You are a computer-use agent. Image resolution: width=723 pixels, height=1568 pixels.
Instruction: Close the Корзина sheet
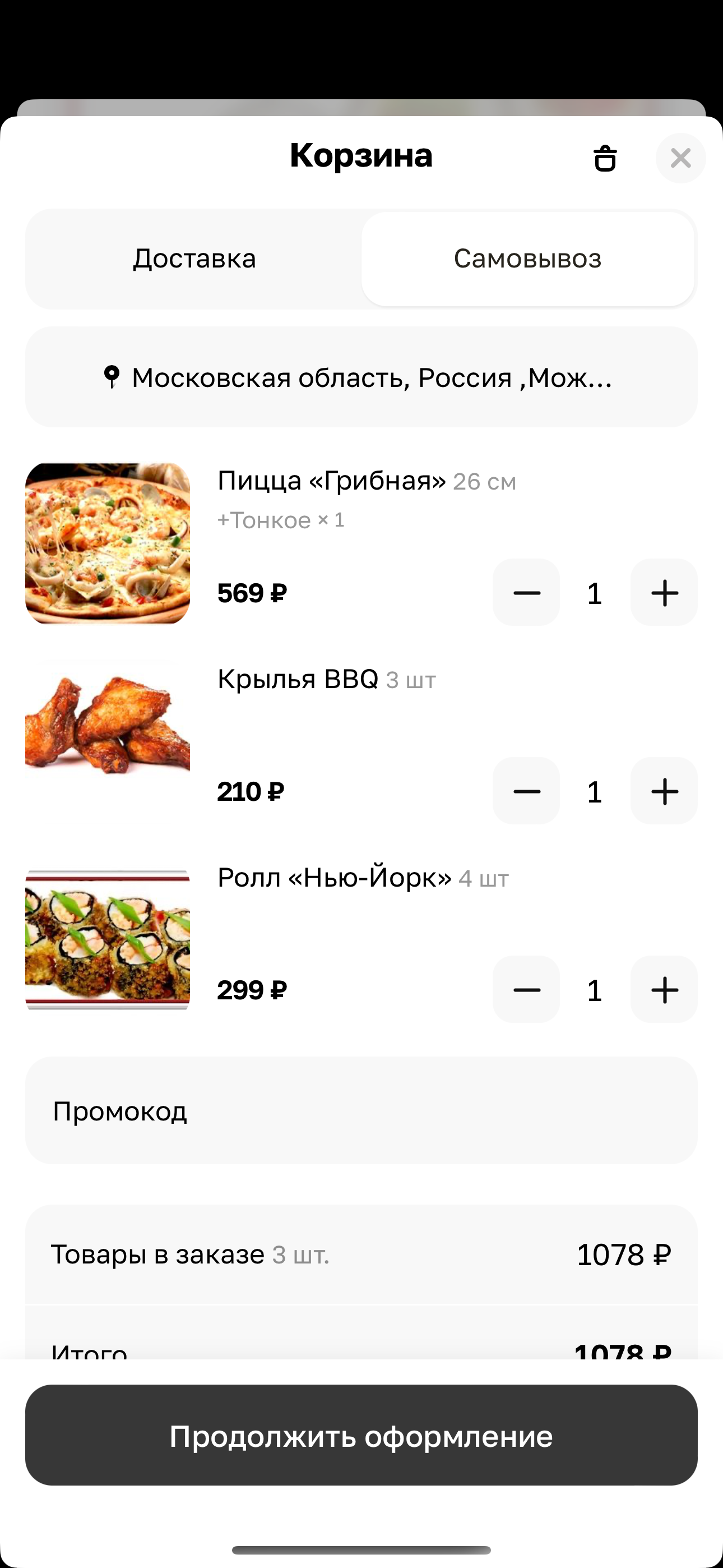pyautogui.click(x=680, y=158)
